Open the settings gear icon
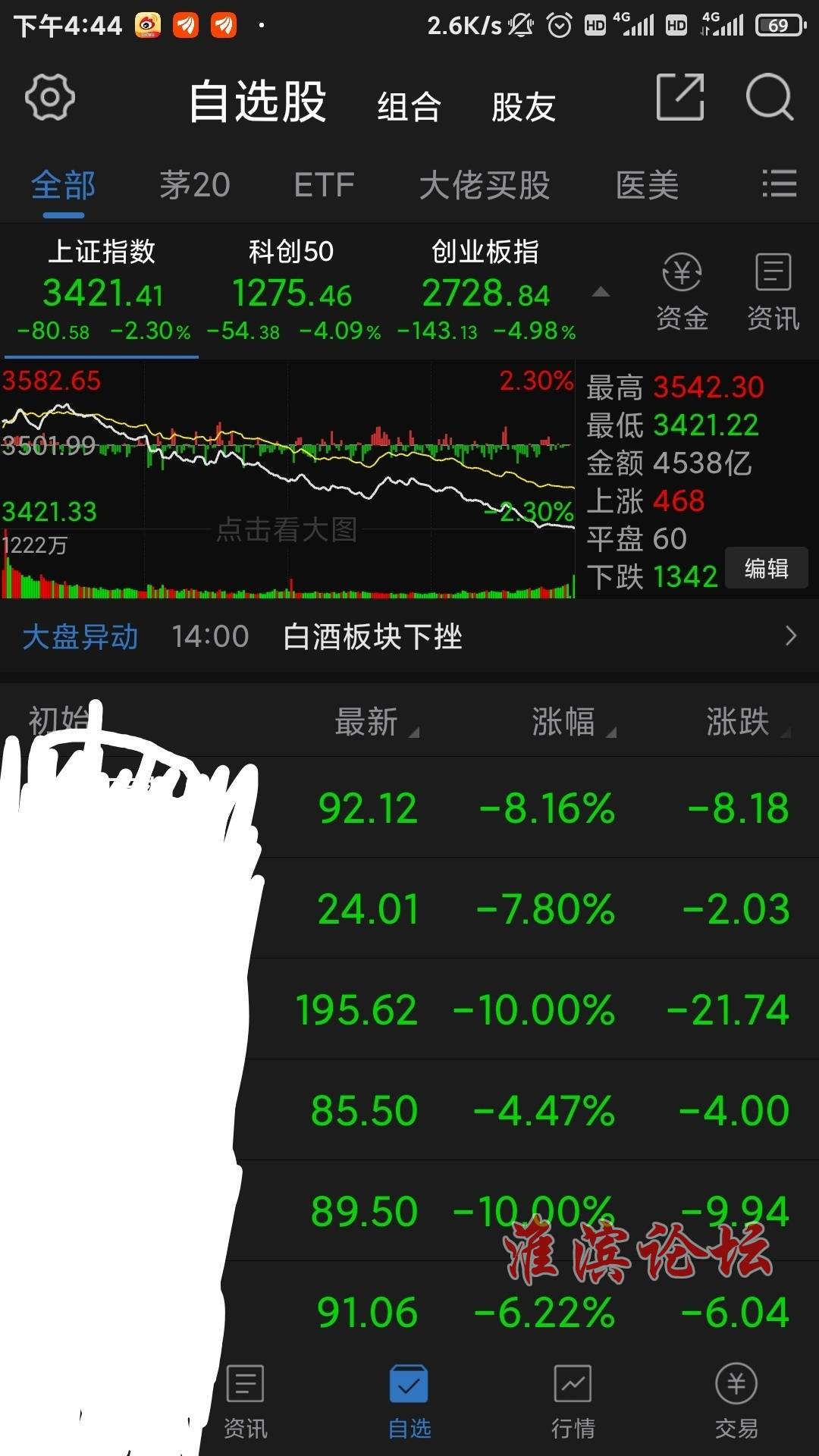 pyautogui.click(x=50, y=97)
